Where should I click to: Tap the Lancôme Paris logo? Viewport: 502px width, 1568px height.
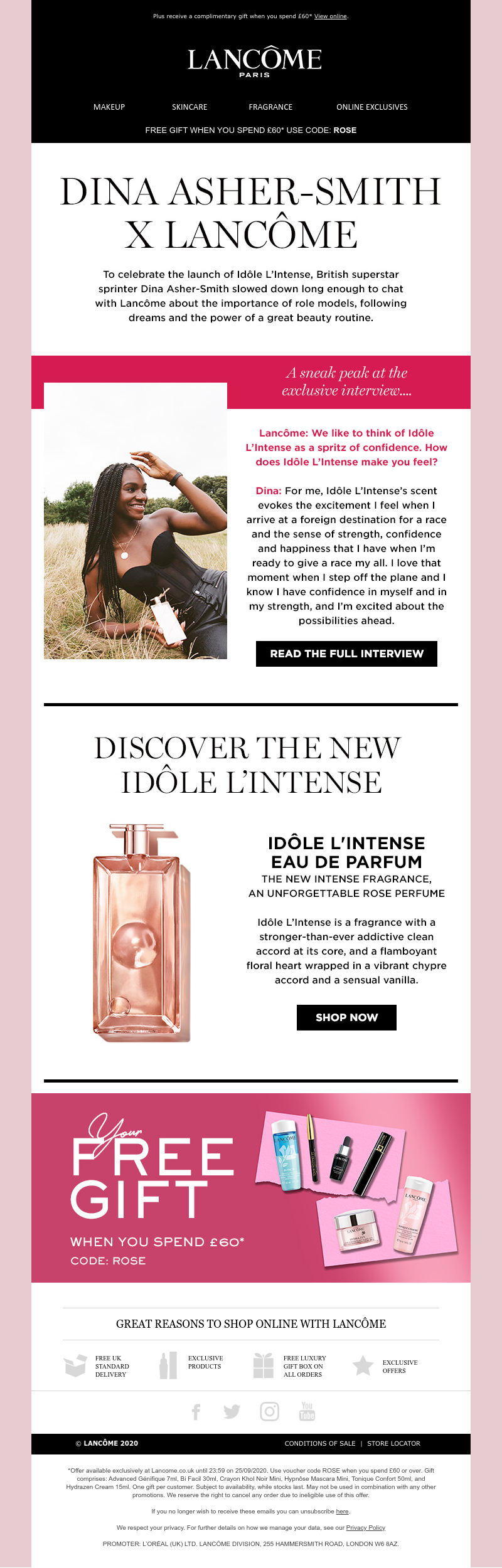point(254,61)
